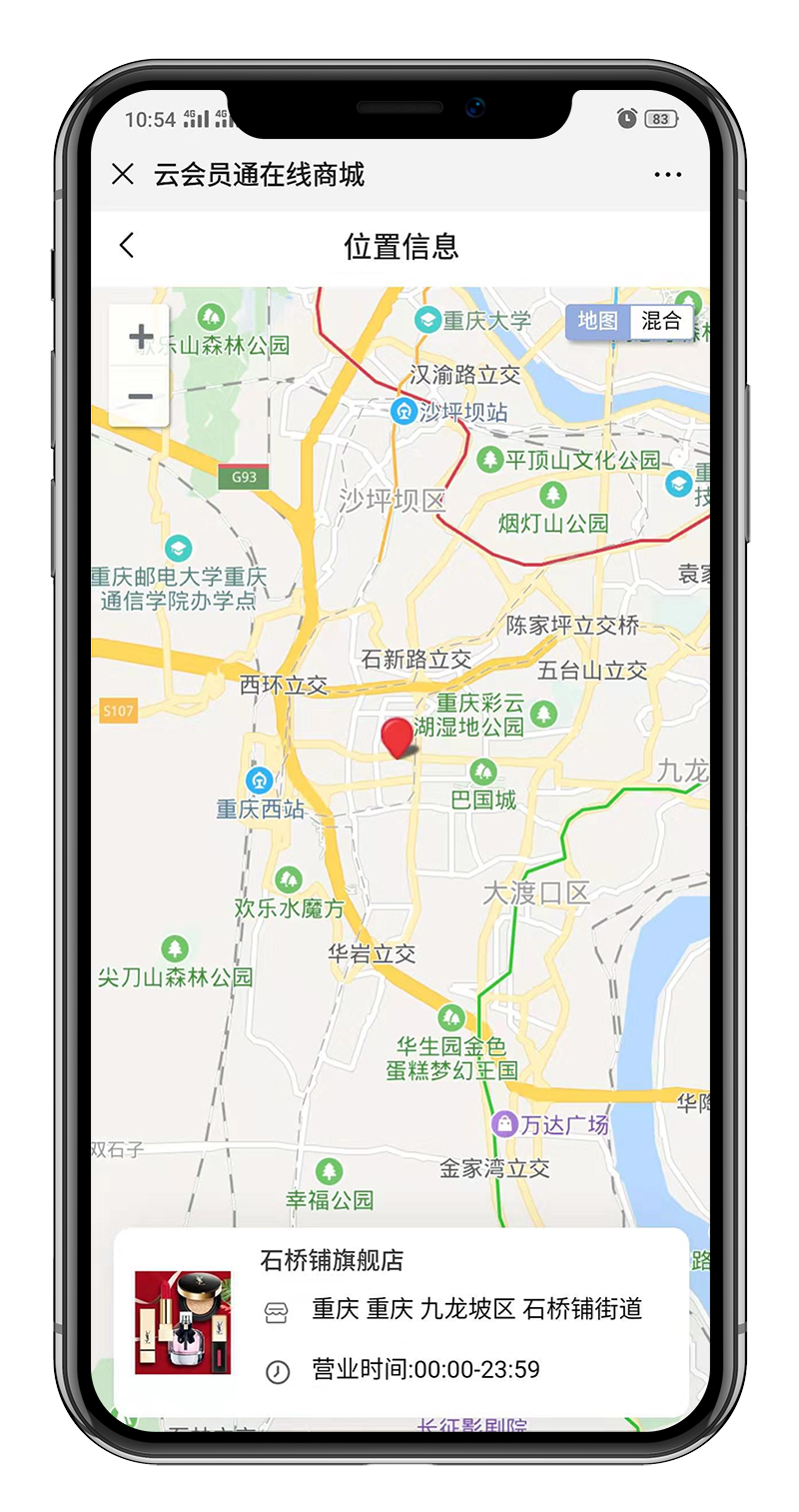The height and width of the screenshot is (1512, 799).
Task: Switch map view to 混合
Action: [x=661, y=321]
